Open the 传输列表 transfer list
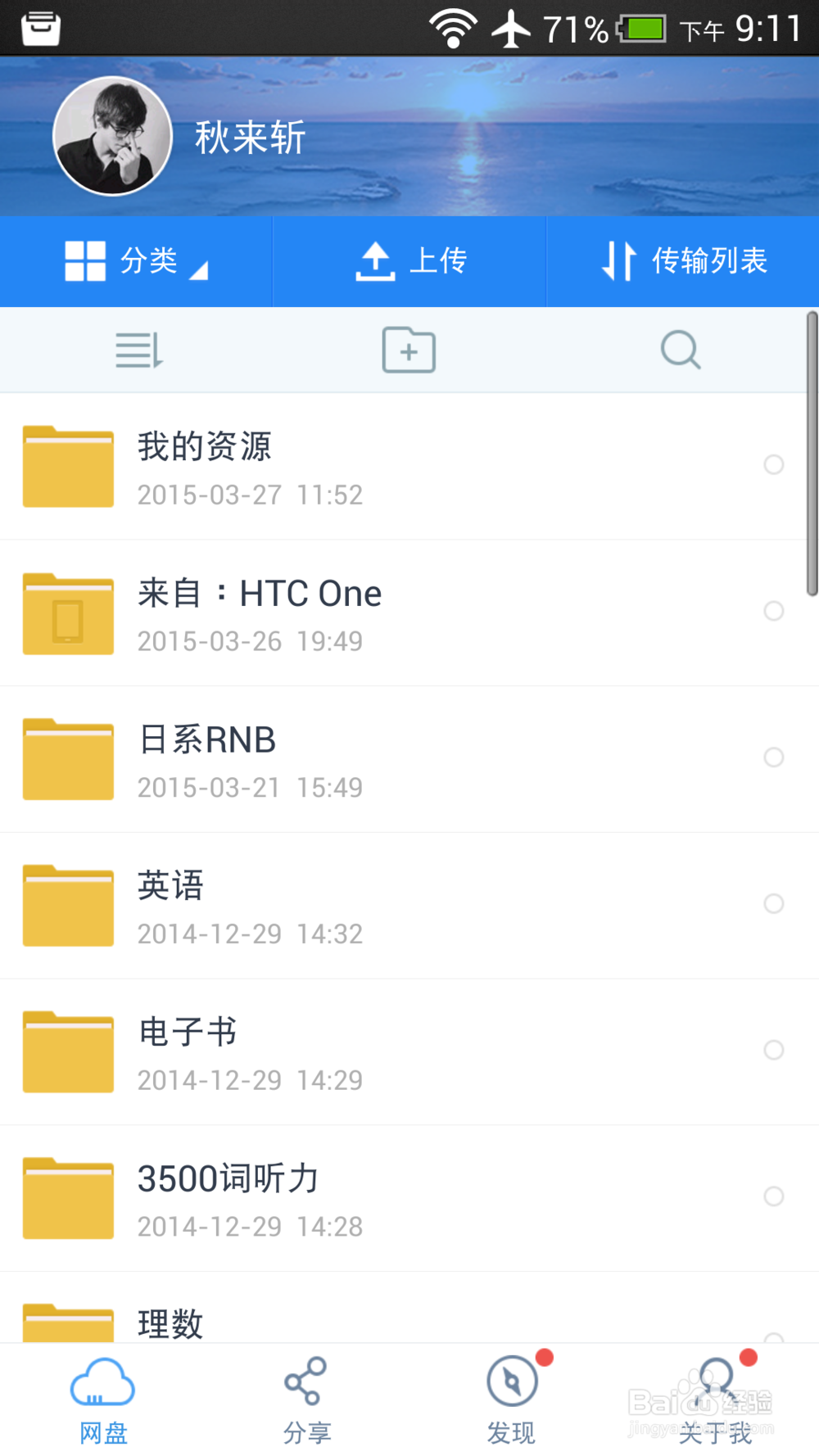Screen dimensions: 819x1456 [683, 261]
